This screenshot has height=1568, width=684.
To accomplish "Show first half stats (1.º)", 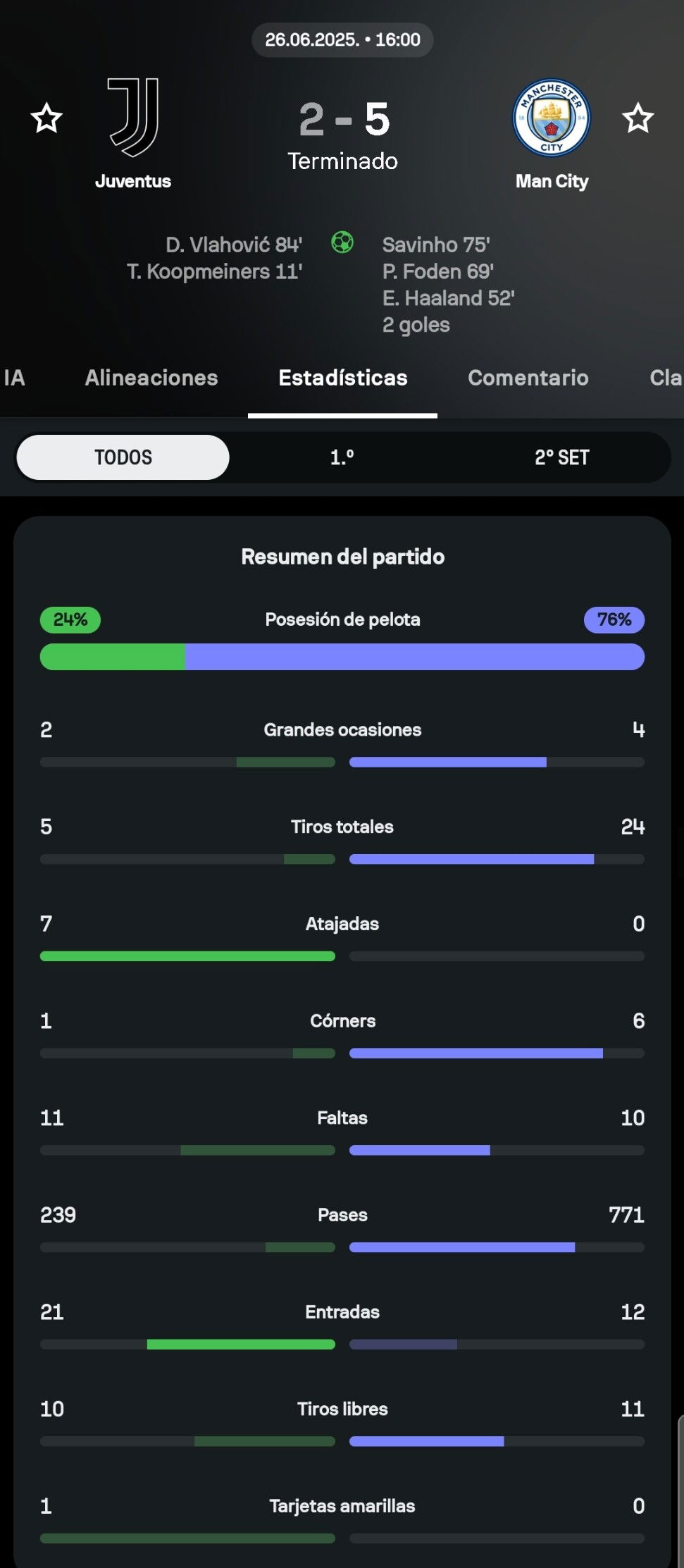I will (x=342, y=457).
